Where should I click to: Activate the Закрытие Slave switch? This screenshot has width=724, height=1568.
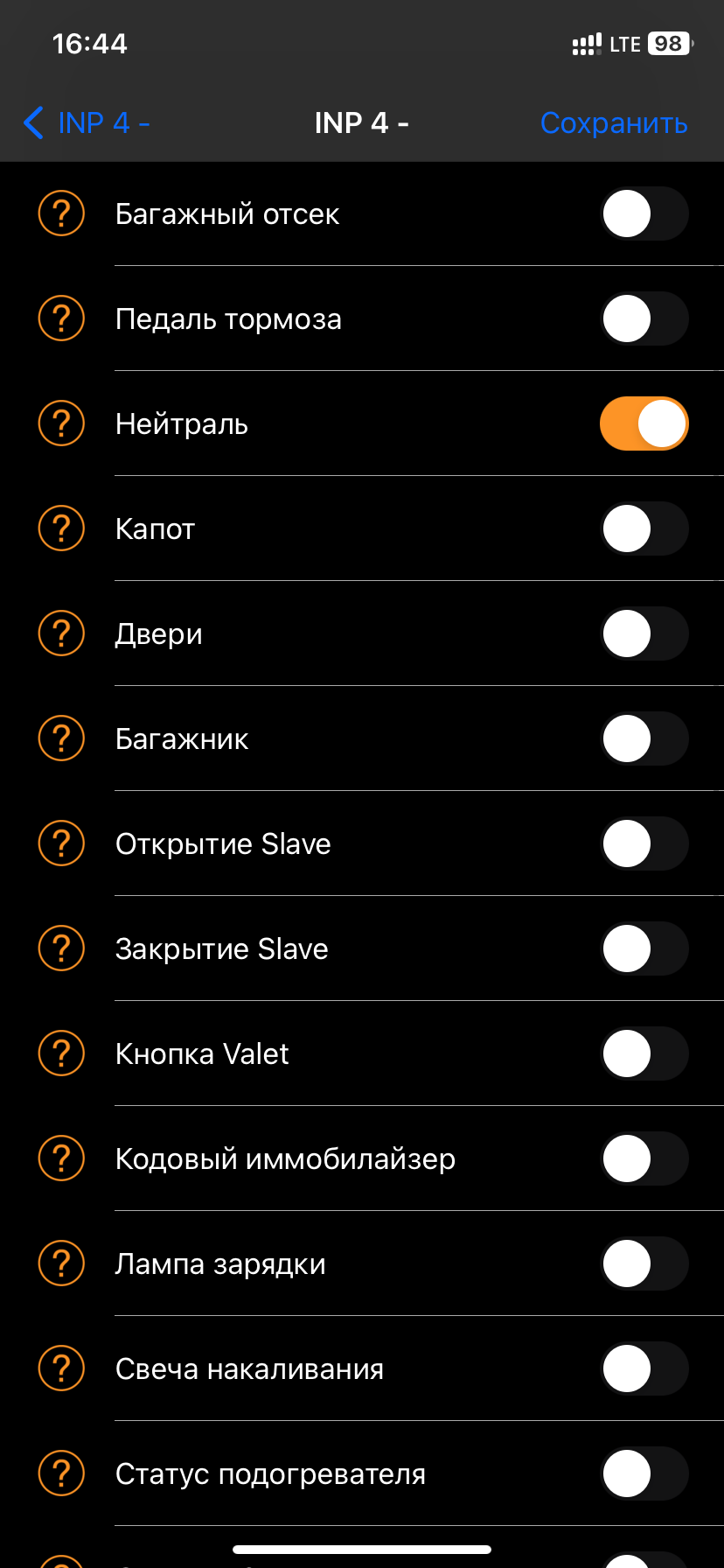[644, 948]
